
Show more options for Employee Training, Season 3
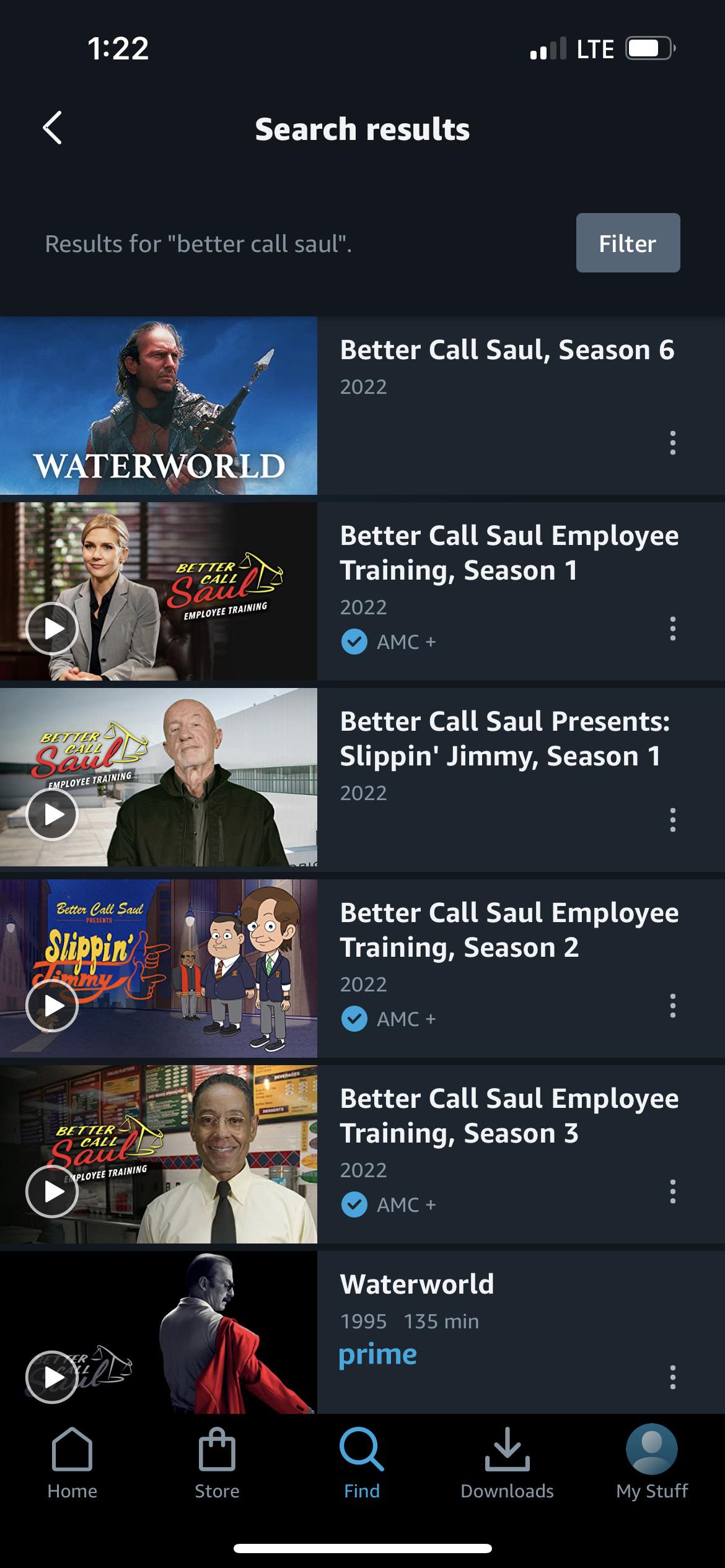tap(672, 1191)
